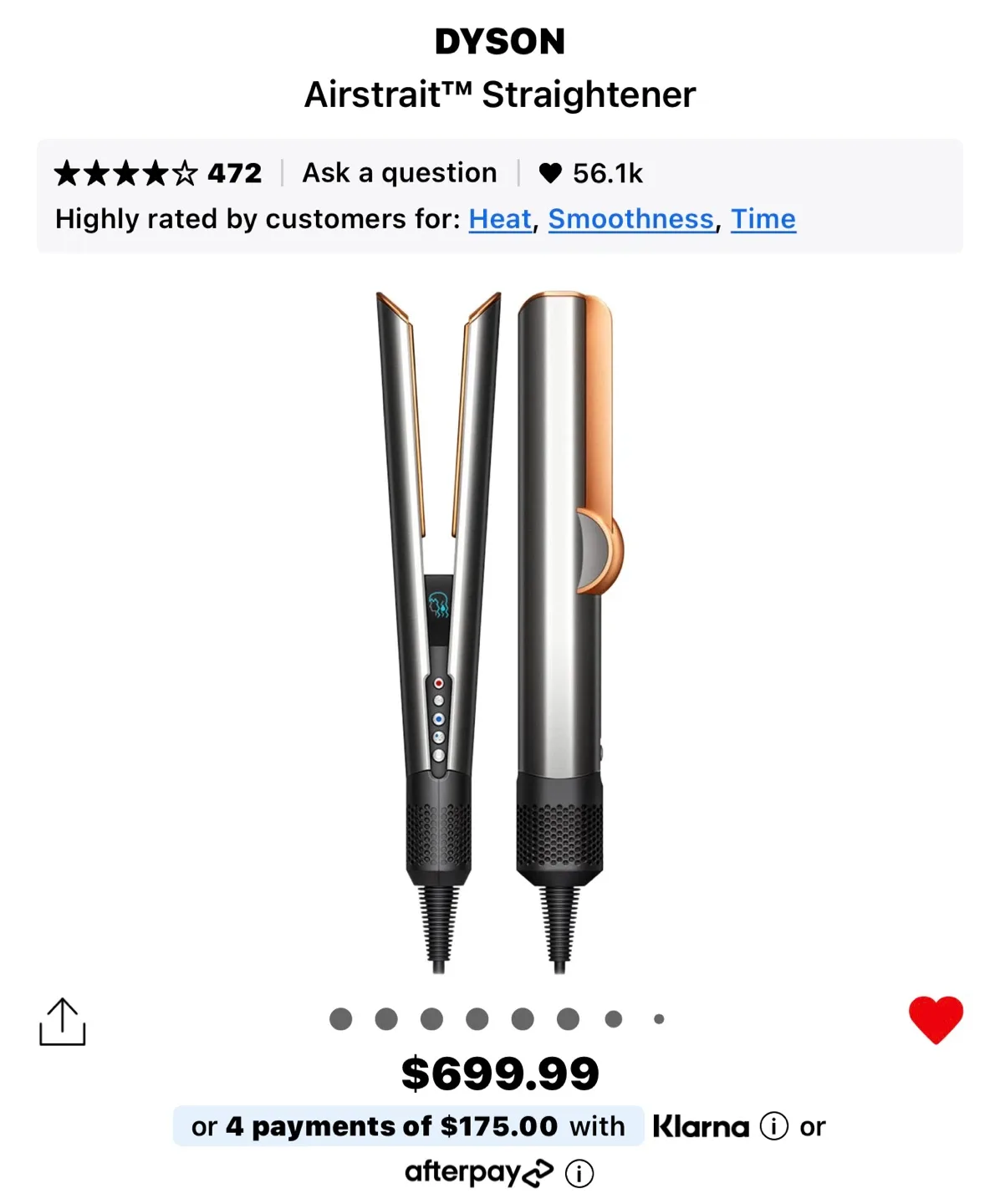The width and height of the screenshot is (1000, 1204).
Task: Remove the straightener from loved items
Action: click(x=936, y=1019)
